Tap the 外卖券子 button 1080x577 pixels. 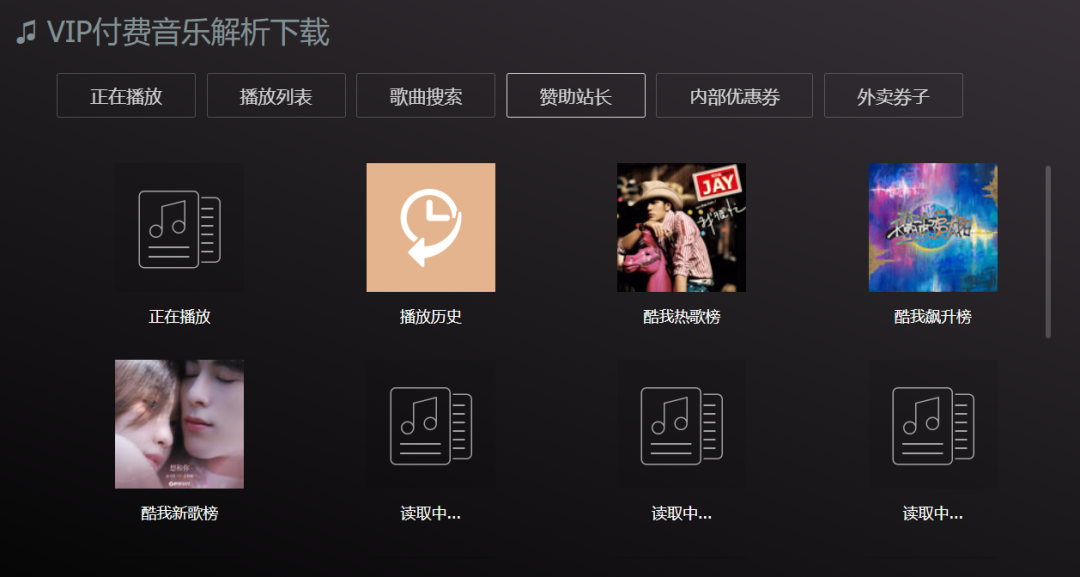click(x=893, y=96)
